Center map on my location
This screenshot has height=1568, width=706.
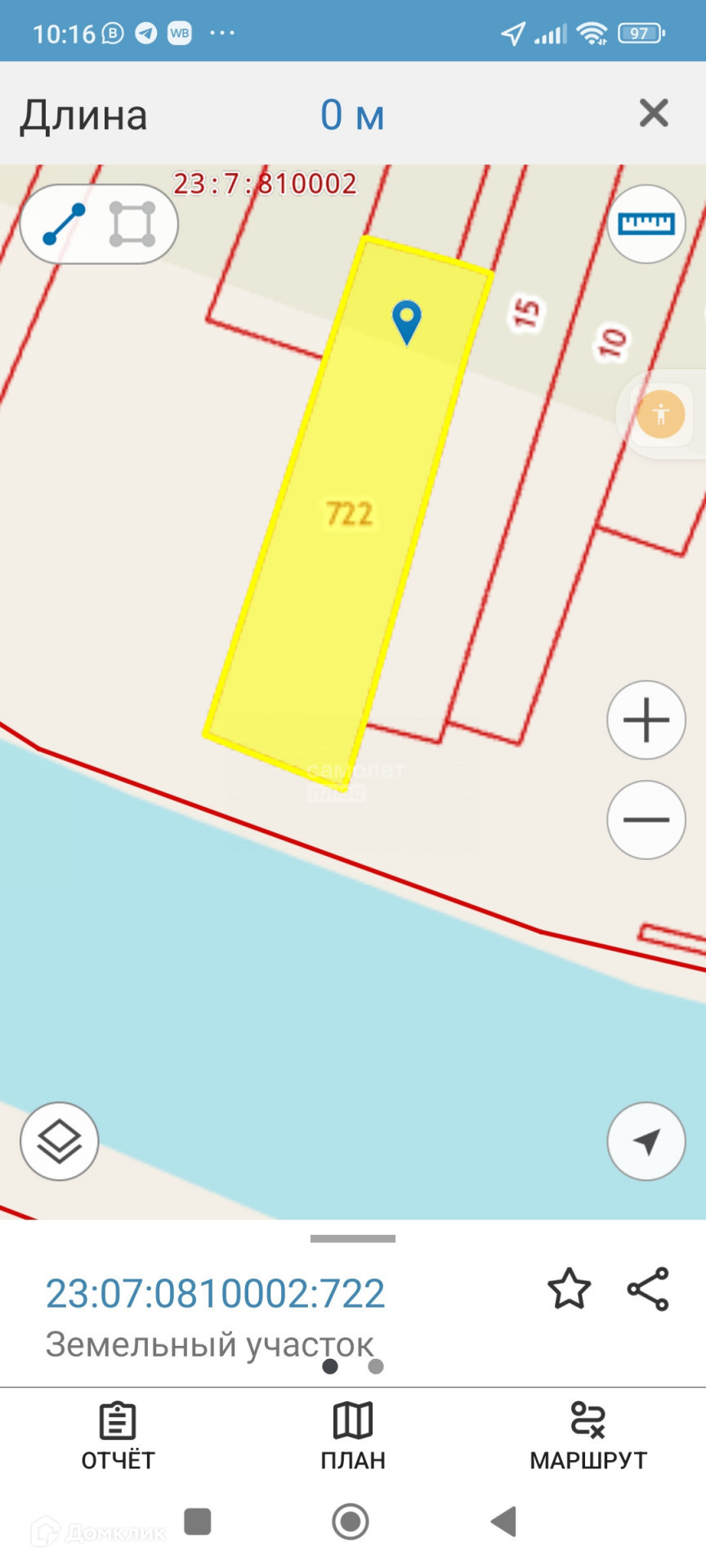pyautogui.click(x=646, y=1141)
